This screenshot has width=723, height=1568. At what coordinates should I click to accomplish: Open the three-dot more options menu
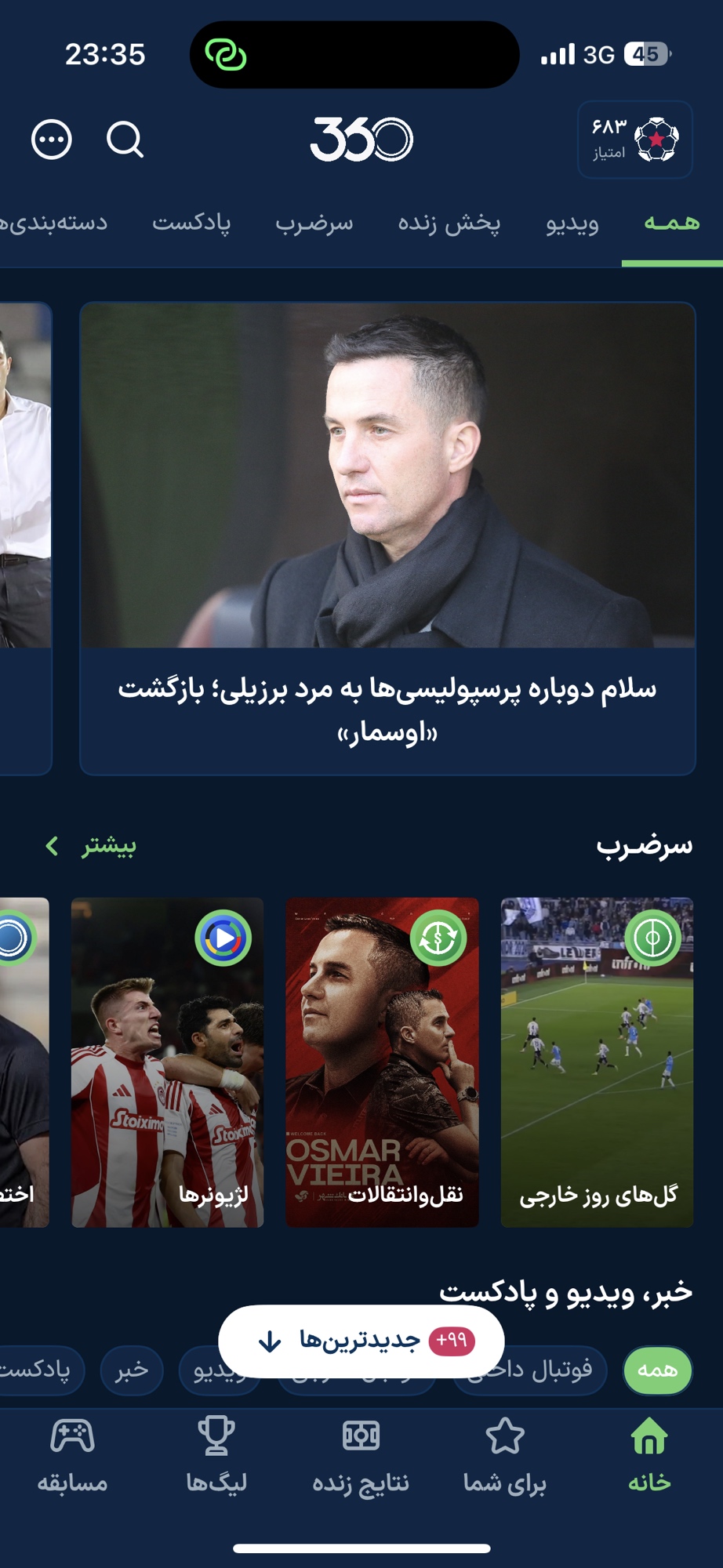52,140
